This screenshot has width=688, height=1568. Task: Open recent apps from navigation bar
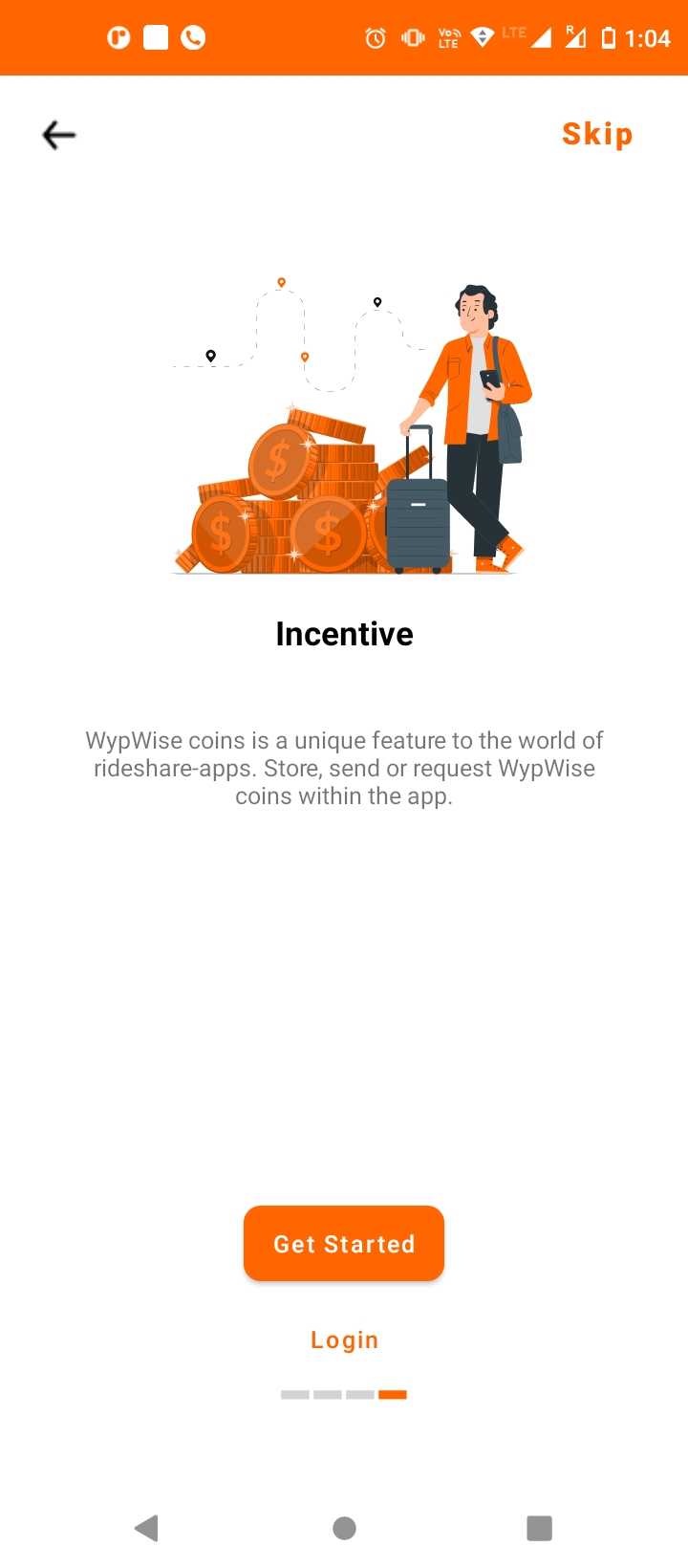[539, 1528]
